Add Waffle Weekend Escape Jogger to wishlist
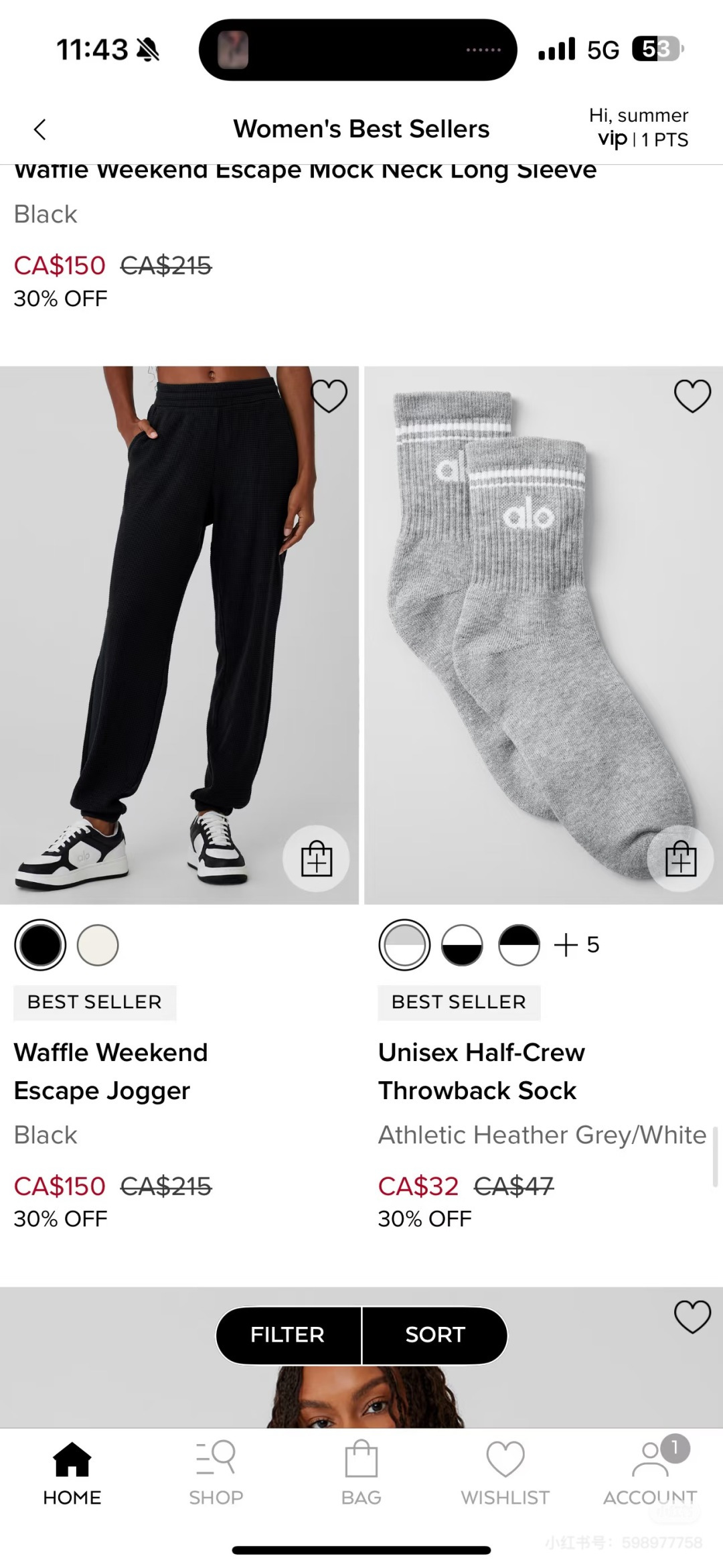Screen dimensions: 723x1568 click(x=329, y=396)
